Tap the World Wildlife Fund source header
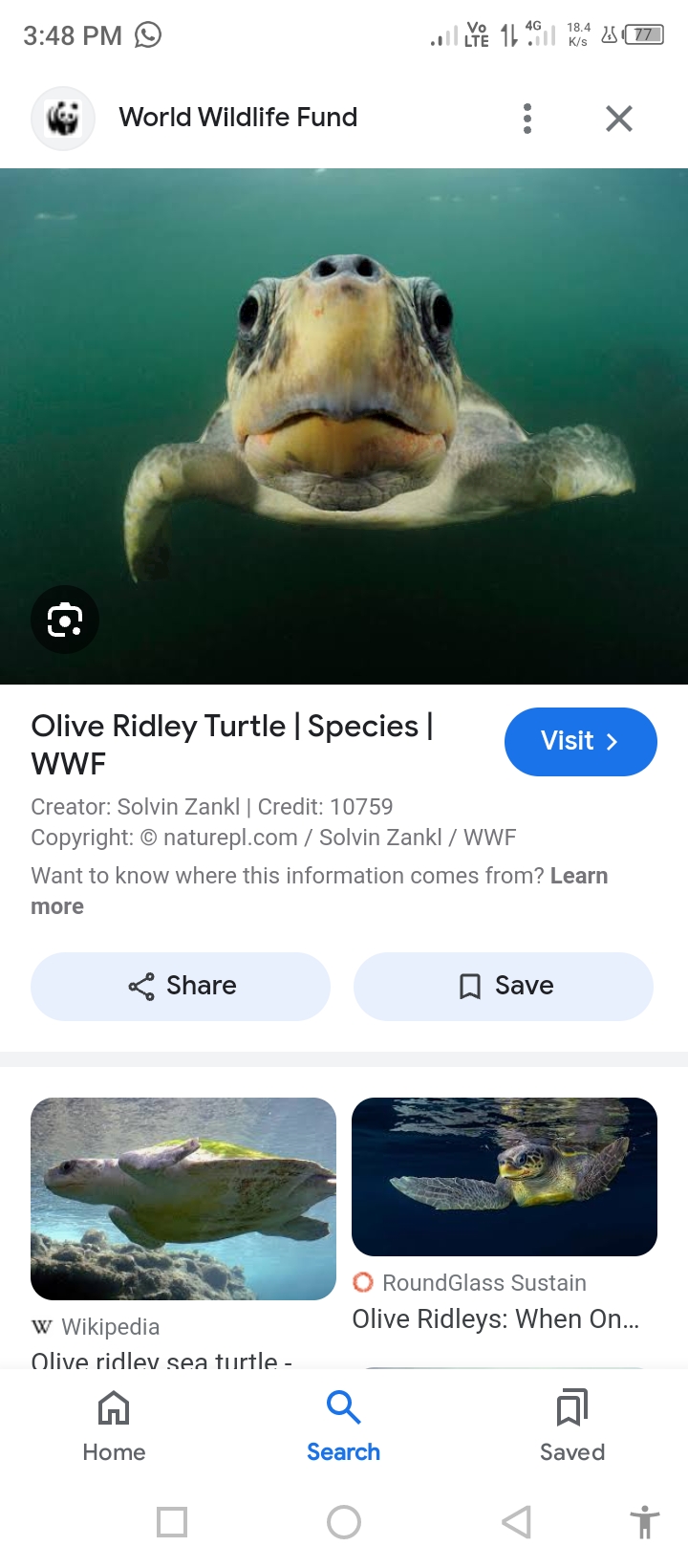Image resolution: width=688 pixels, height=1568 pixels. (237, 118)
